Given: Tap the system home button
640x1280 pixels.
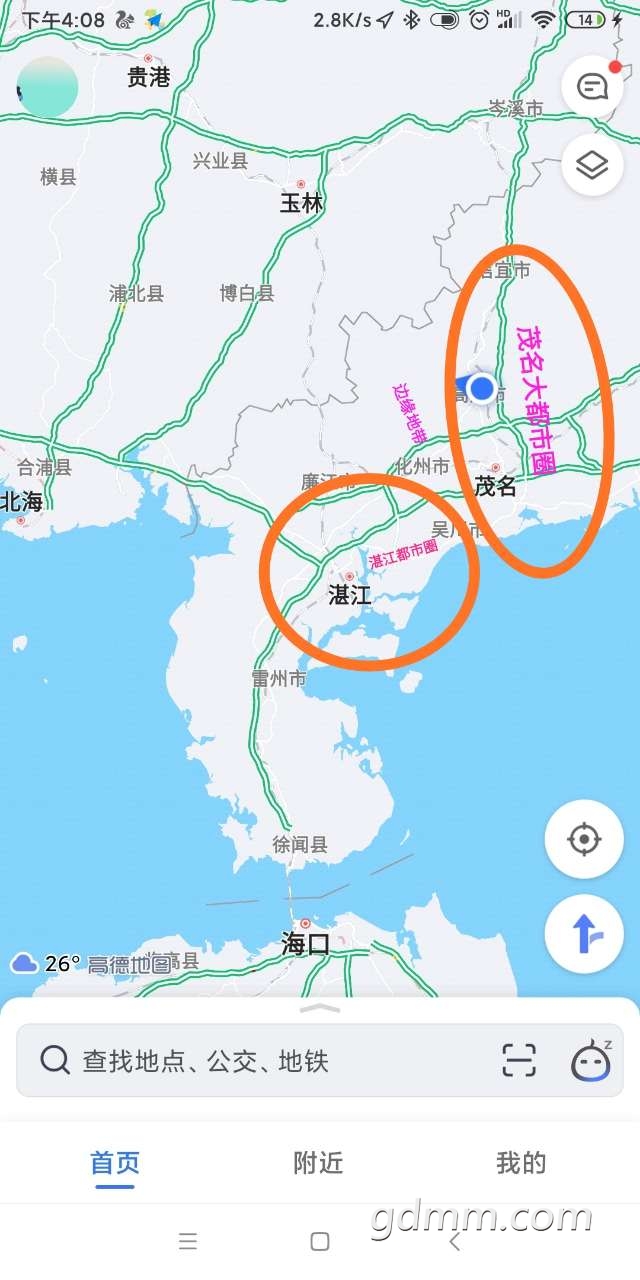Looking at the screenshot, I should pos(320,1241).
